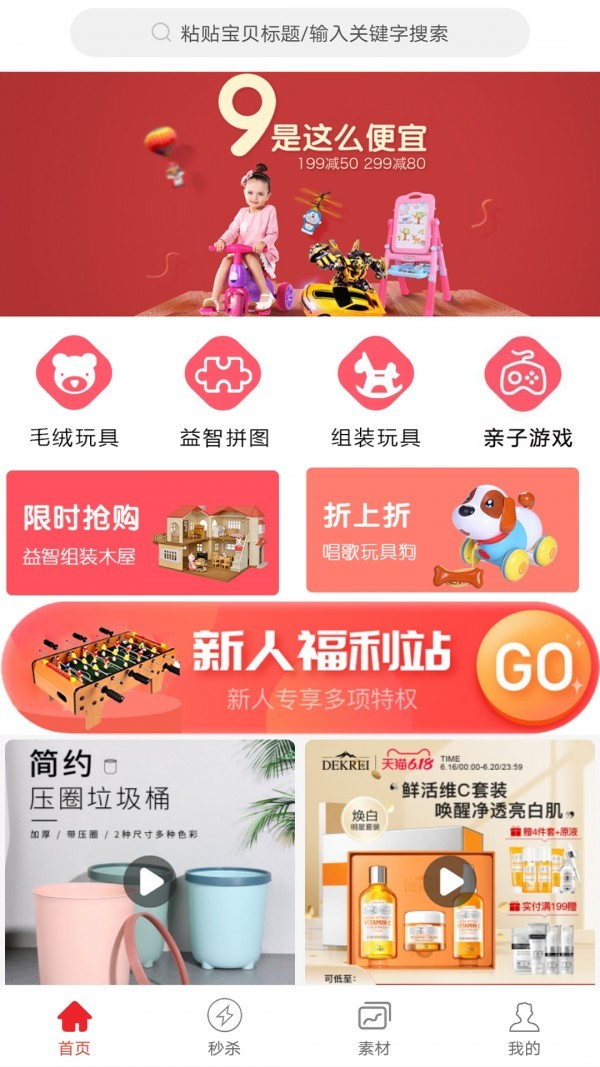600x1067 pixels.
Task: Tap the search box to enter keywords
Action: (x=300, y=33)
